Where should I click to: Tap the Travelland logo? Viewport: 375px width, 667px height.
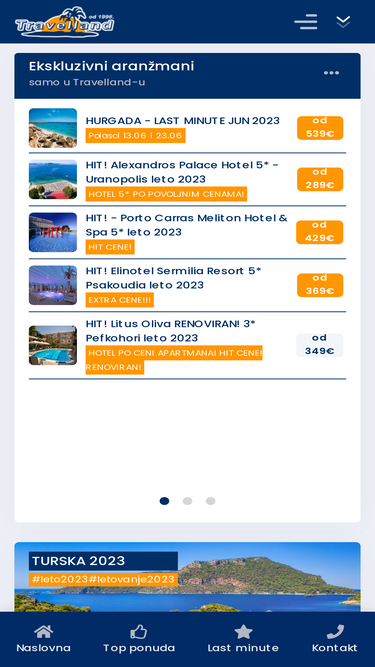click(65, 22)
